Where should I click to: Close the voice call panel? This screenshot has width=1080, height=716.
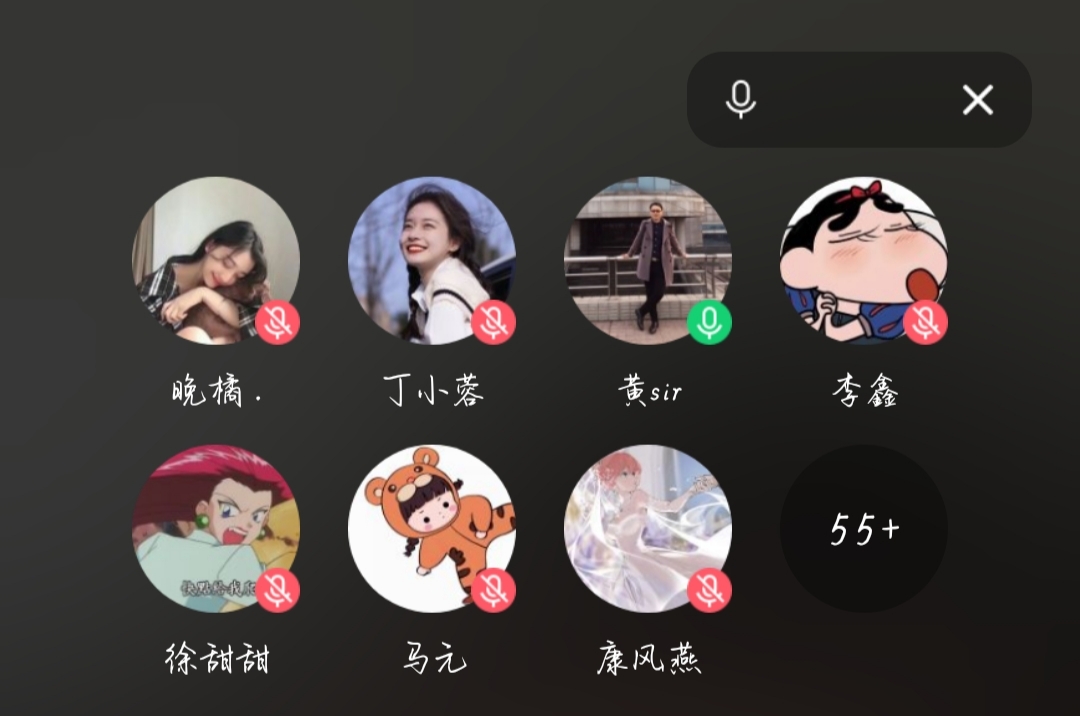pos(977,100)
